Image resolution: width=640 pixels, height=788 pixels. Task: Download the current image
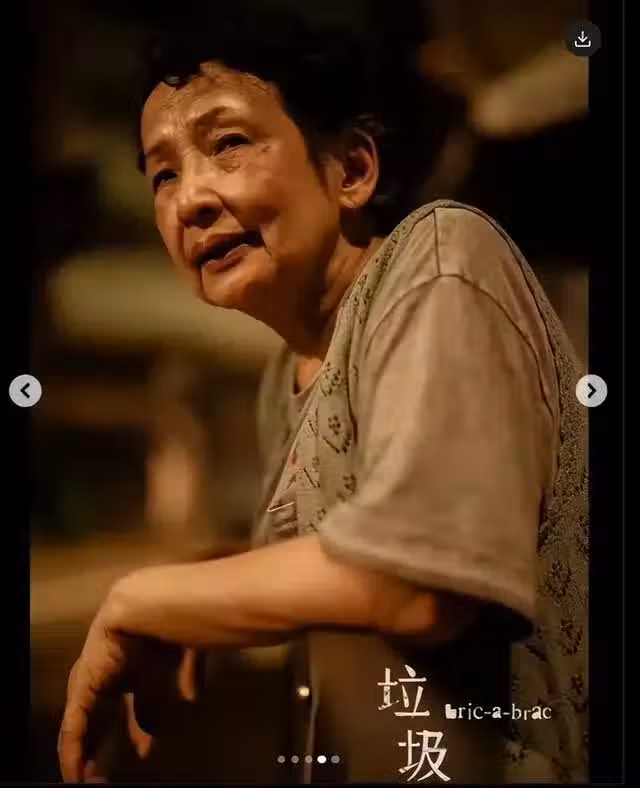point(582,39)
